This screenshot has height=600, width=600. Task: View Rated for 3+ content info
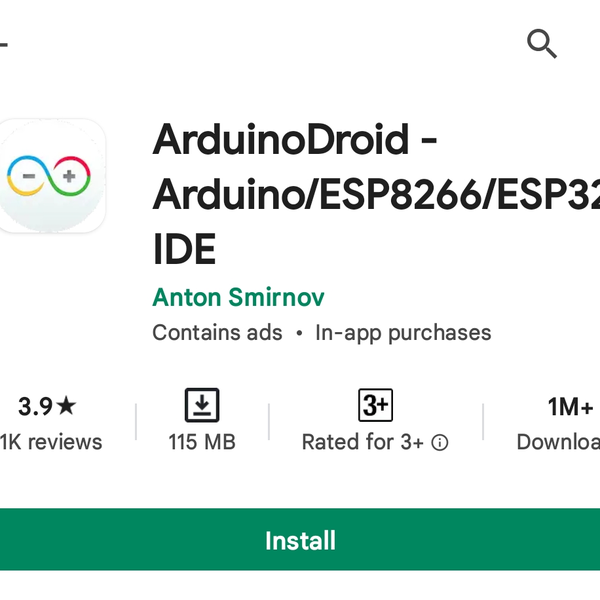click(x=439, y=442)
